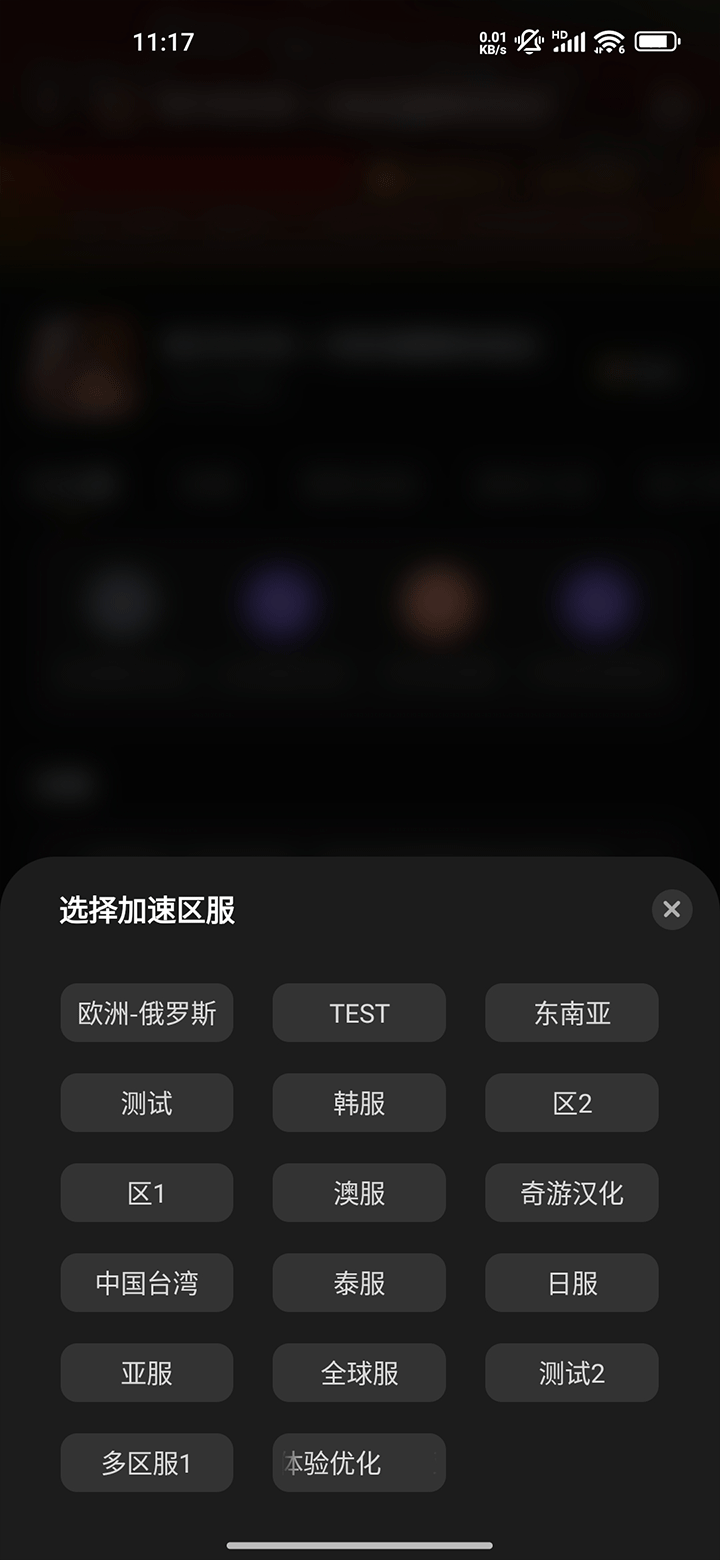Tap the 测试2 chip
The height and width of the screenshot is (1560, 720).
coord(572,1373)
